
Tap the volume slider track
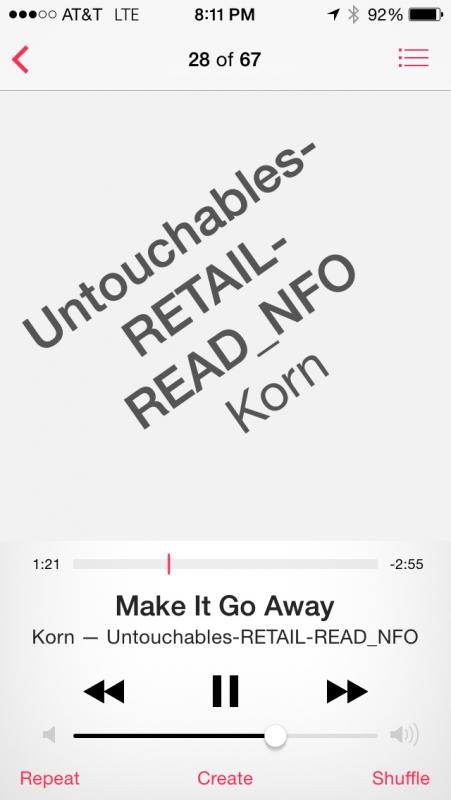225,736
